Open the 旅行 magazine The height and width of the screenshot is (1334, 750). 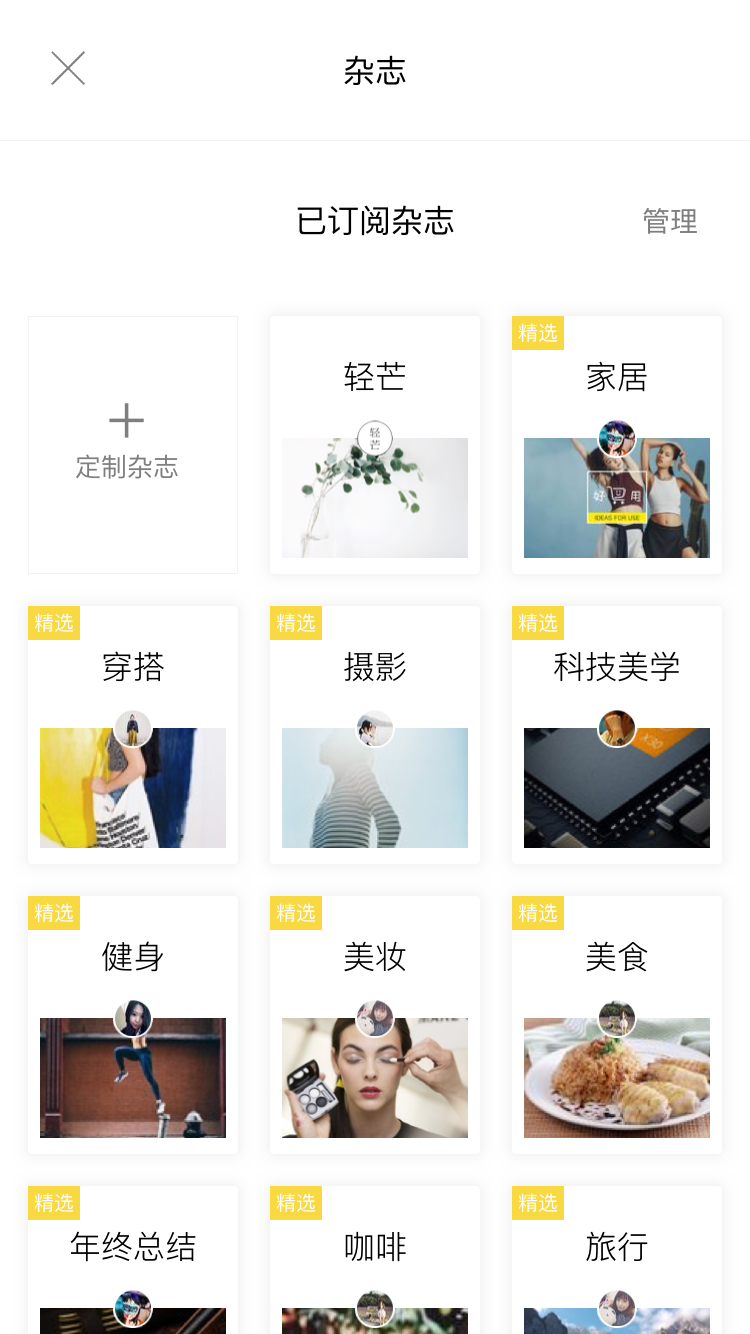617,1260
